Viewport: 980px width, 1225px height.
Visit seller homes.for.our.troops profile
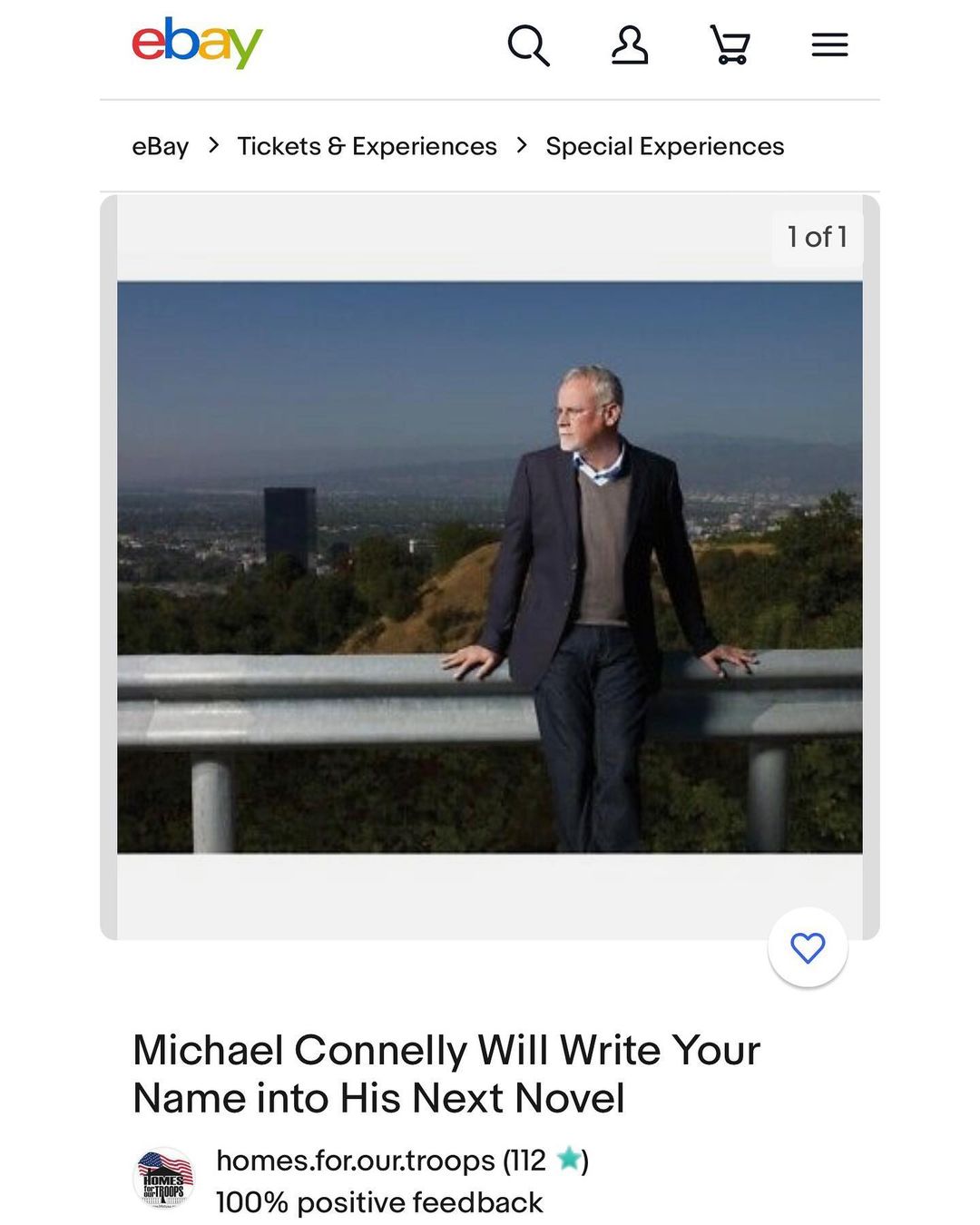[x=355, y=1161]
